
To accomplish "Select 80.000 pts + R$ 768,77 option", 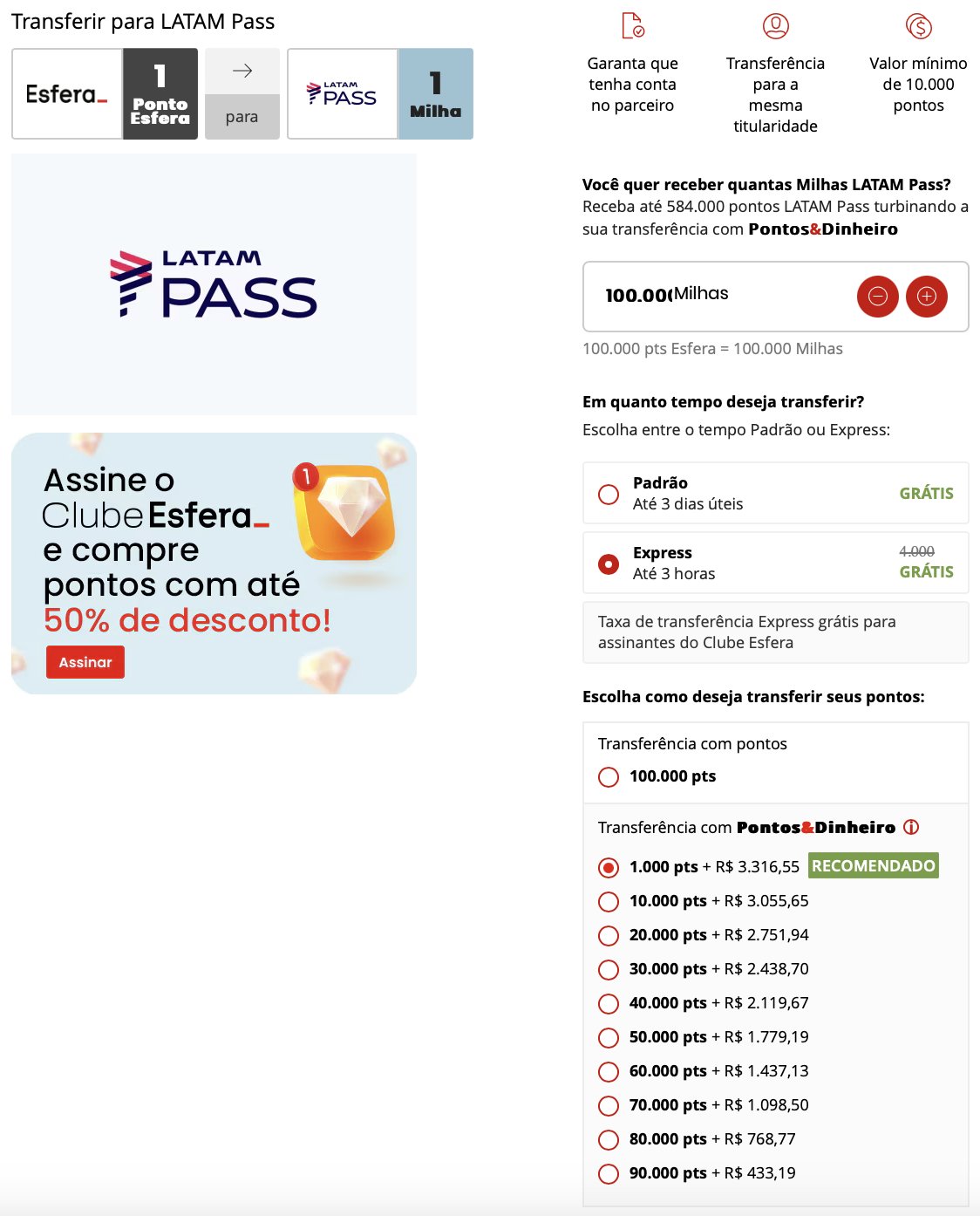I will point(609,1139).
